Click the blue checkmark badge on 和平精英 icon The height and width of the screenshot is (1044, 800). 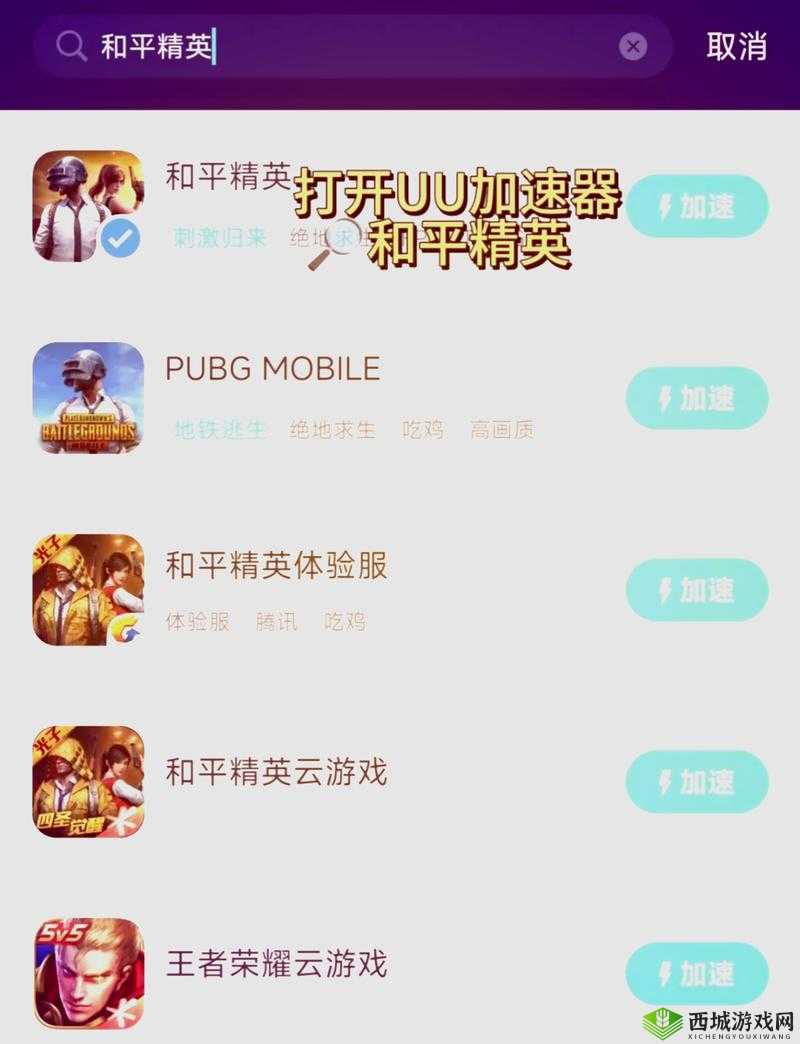(x=120, y=238)
